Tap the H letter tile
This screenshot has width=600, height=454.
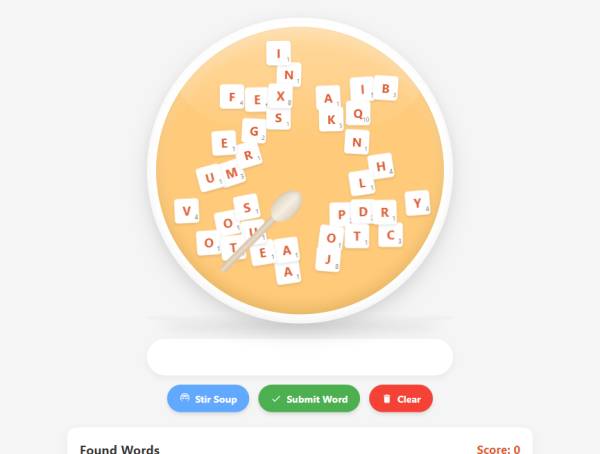pyautogui.click(x=380, y=166)
